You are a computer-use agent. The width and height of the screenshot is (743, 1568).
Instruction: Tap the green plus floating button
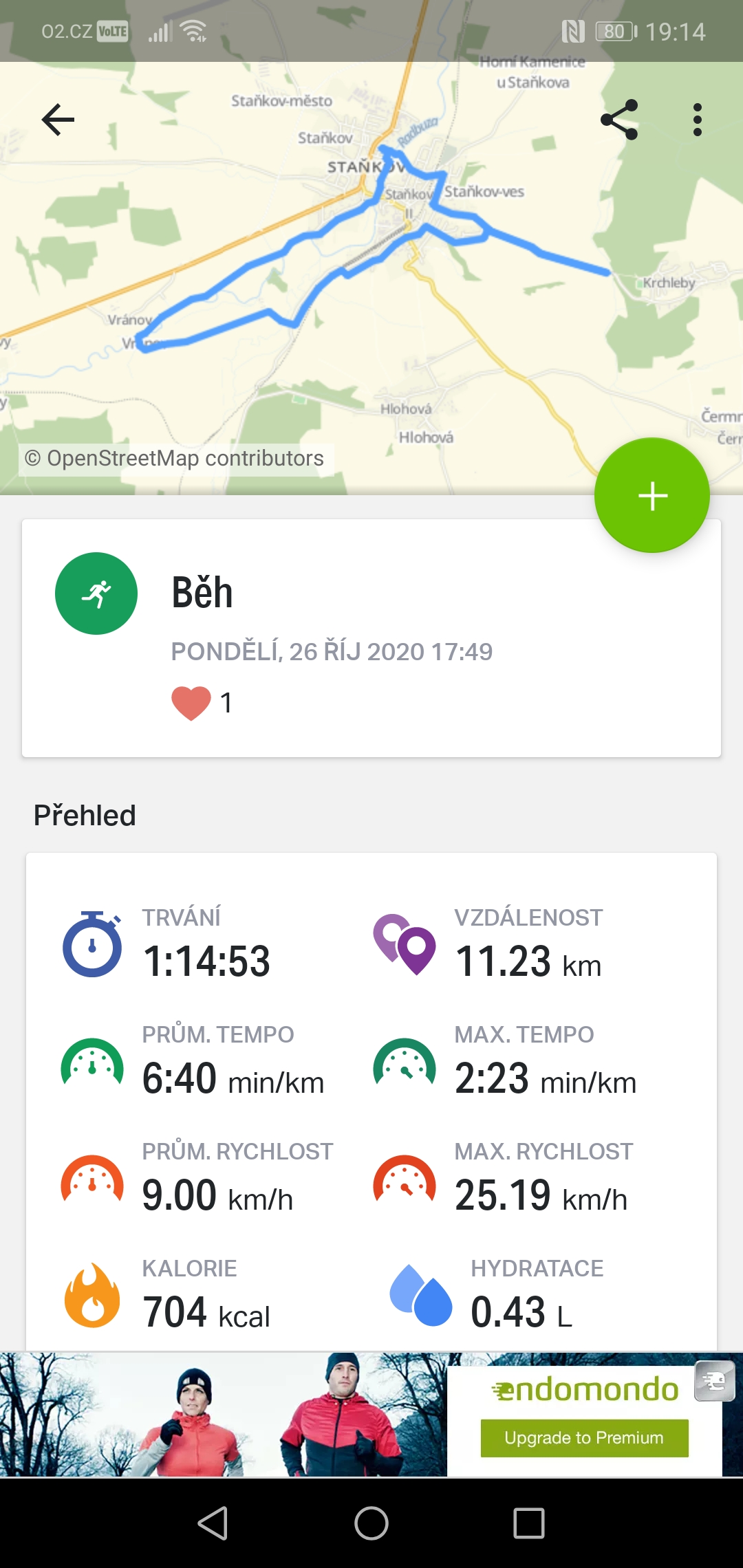[652, 495]
